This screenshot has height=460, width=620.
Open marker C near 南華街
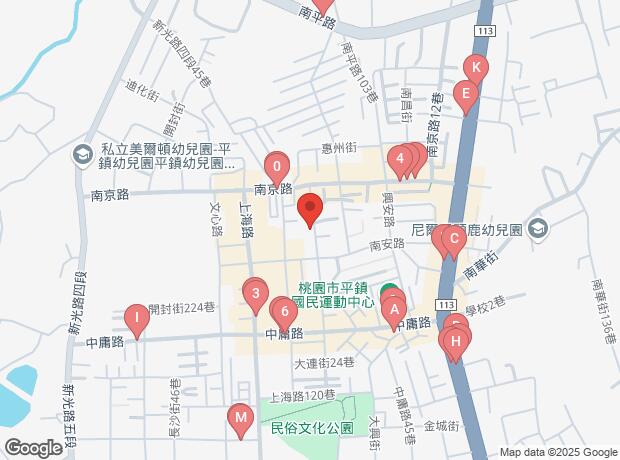453,239
